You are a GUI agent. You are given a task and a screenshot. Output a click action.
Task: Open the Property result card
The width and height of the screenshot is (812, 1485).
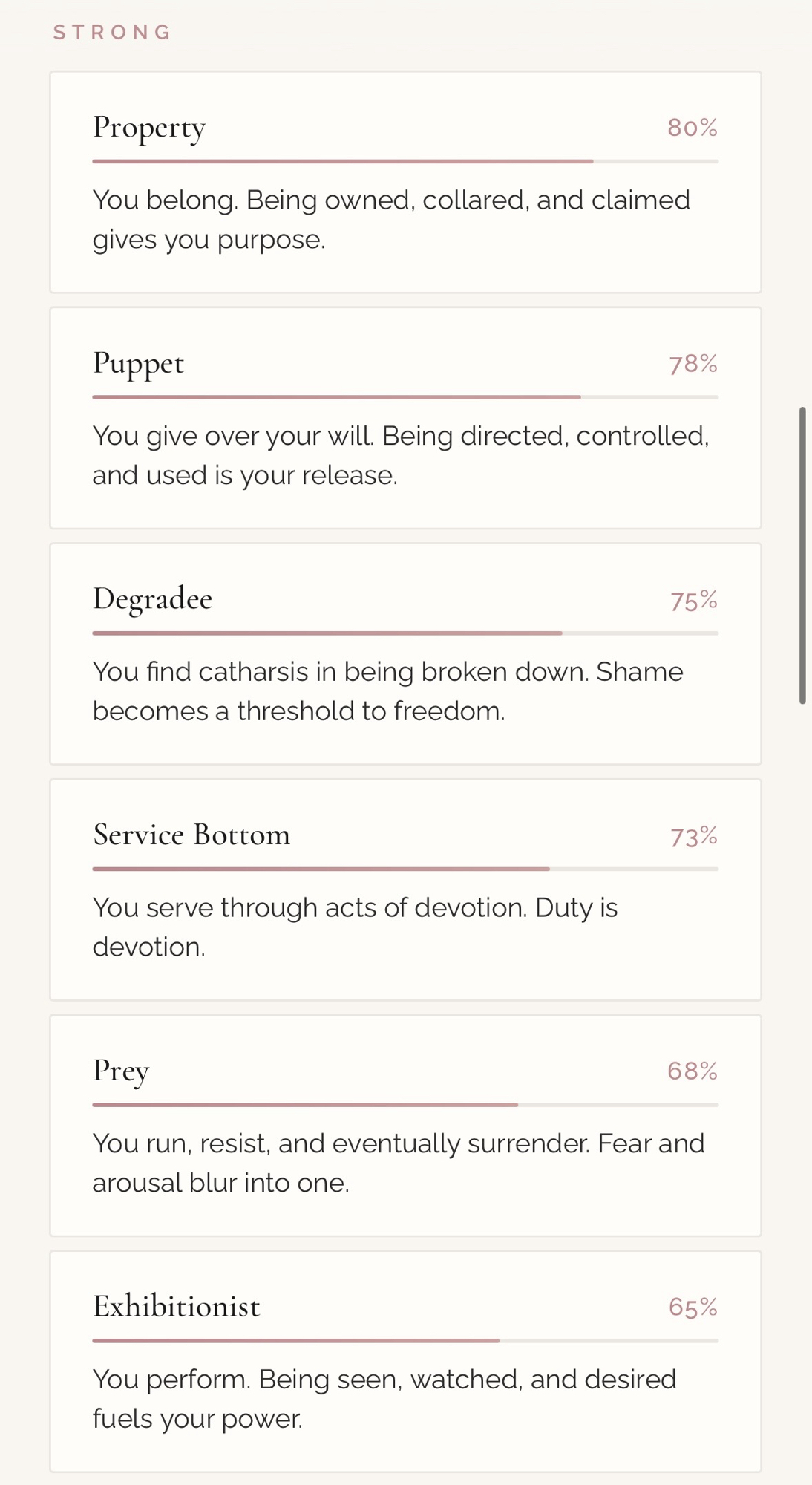[405, 182]
